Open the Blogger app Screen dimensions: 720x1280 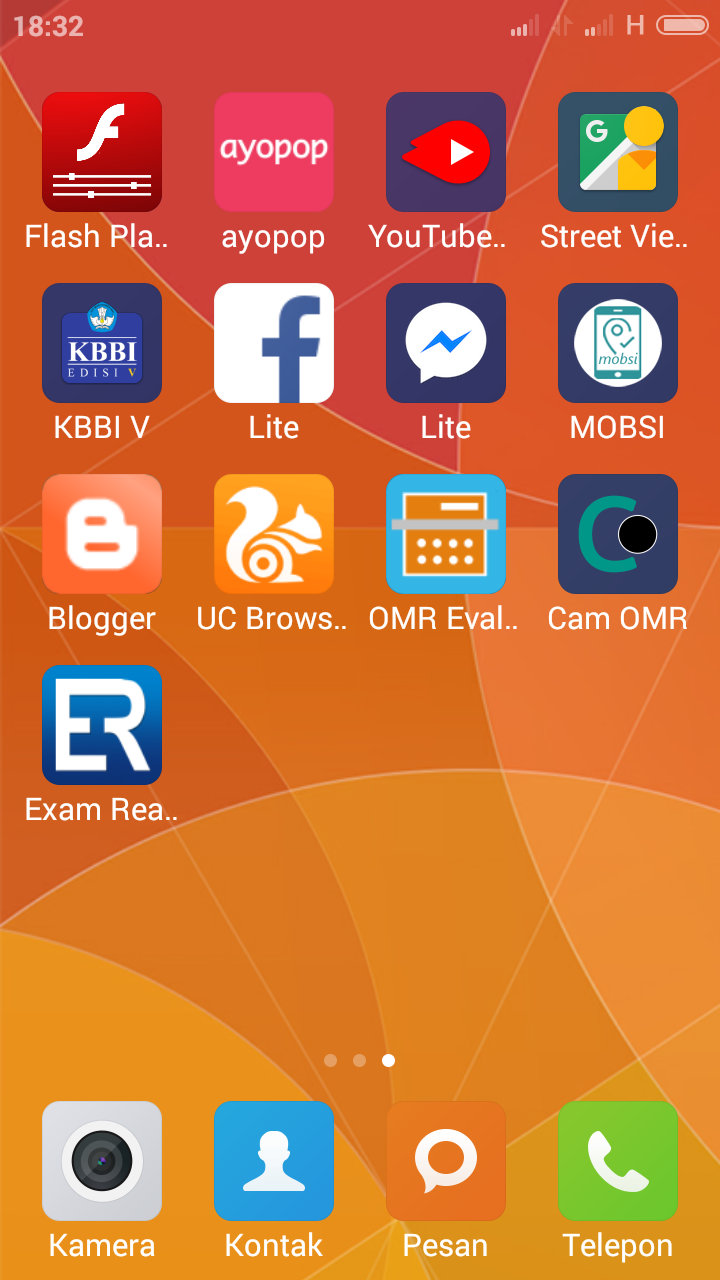[102, 534]
